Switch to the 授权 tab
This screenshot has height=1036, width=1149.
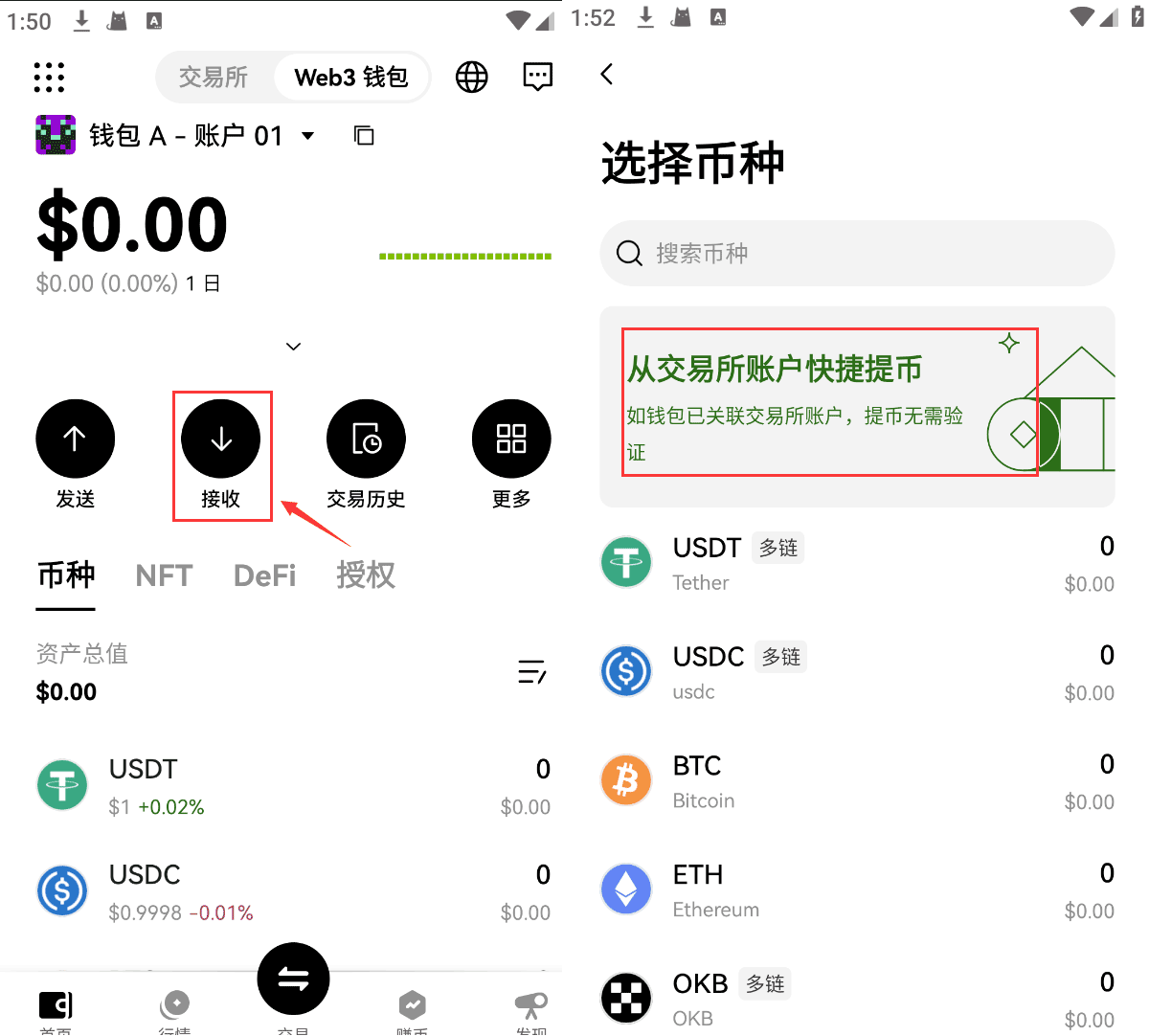(x=365, y=575)
